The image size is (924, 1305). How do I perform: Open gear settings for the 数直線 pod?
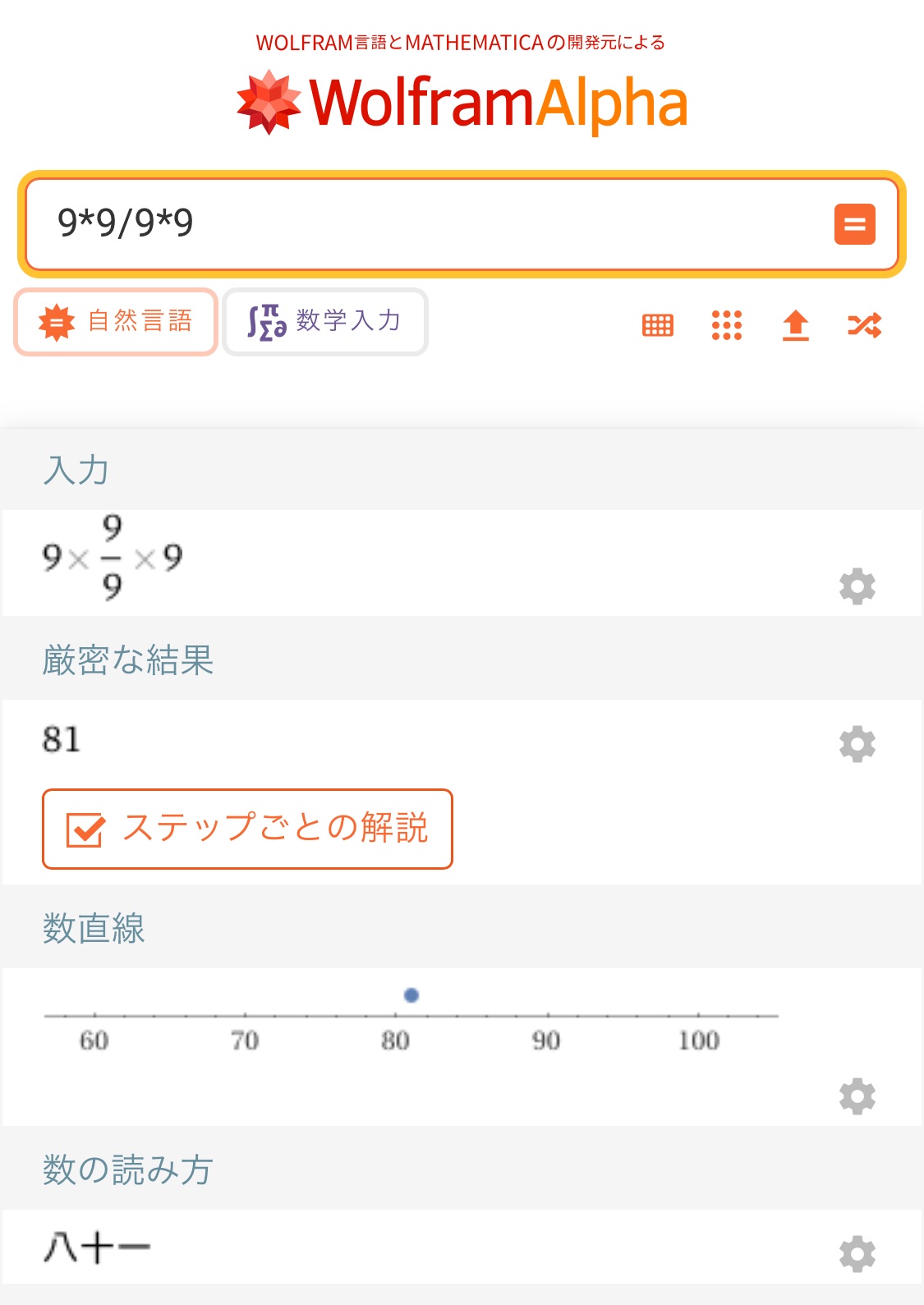click(x=857, y=1096)
